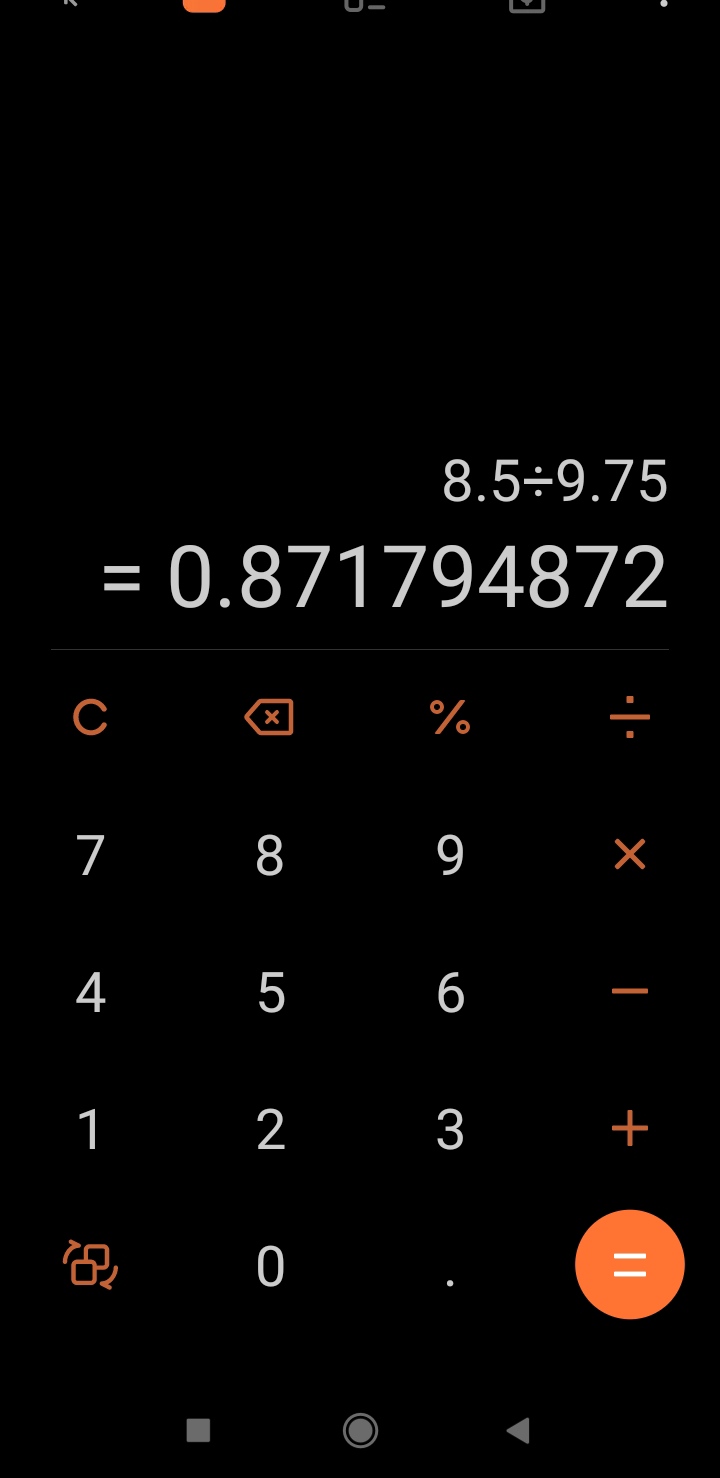This screenshot has width=720, height=1478.
Task: Tap the percent key
Action: 450,718
